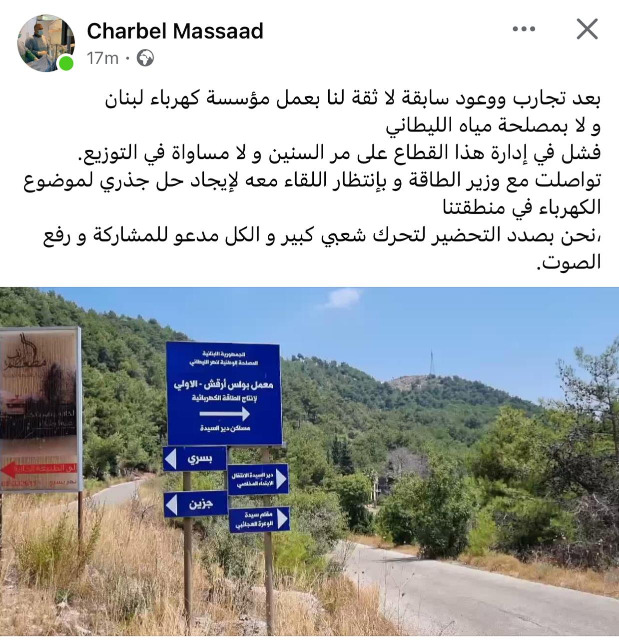Open the post's three-dot options menu
619x640 pixels.
(524, 30)
